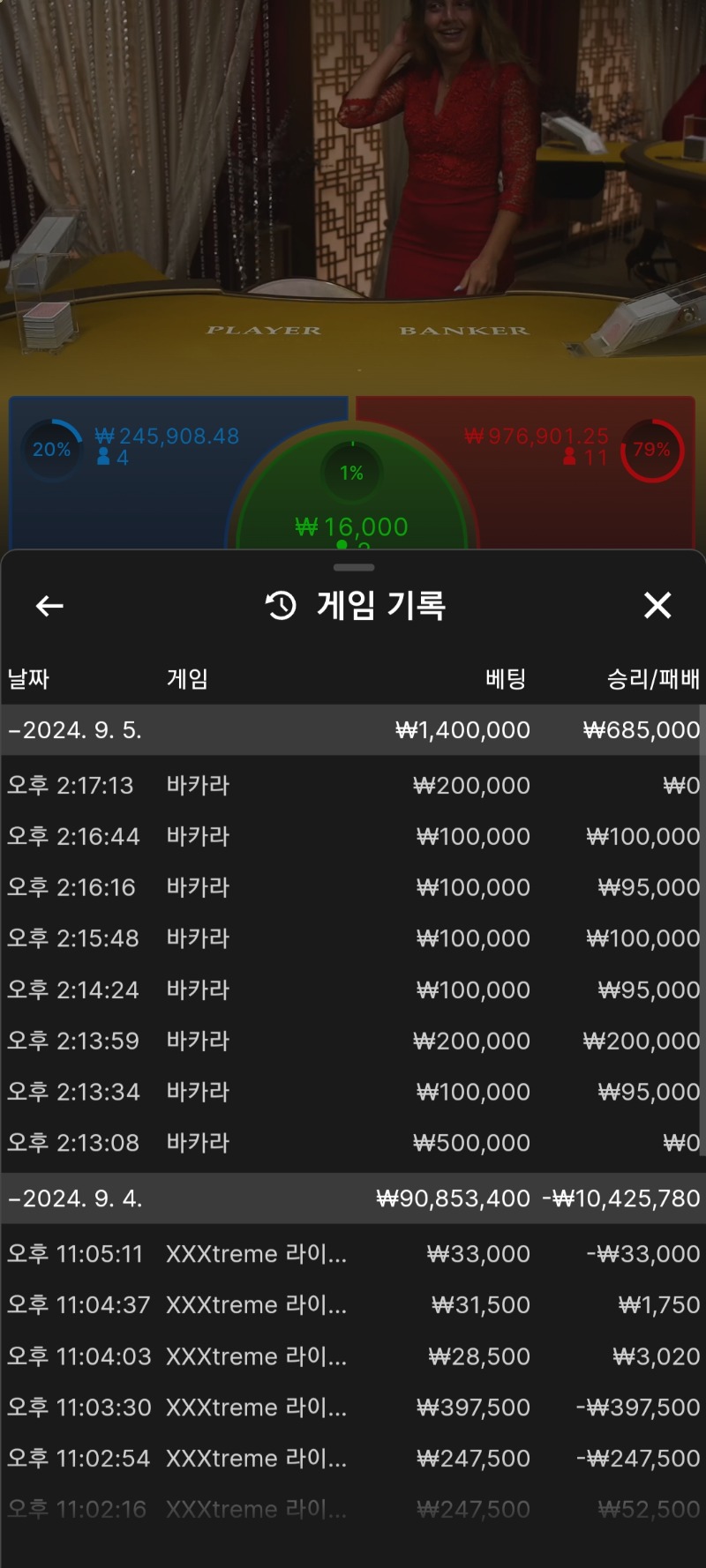The image size is (706, 1568).
Task: Select the 오후 2:15:48 바카라 entry
Action: click(x=353, y=938)
